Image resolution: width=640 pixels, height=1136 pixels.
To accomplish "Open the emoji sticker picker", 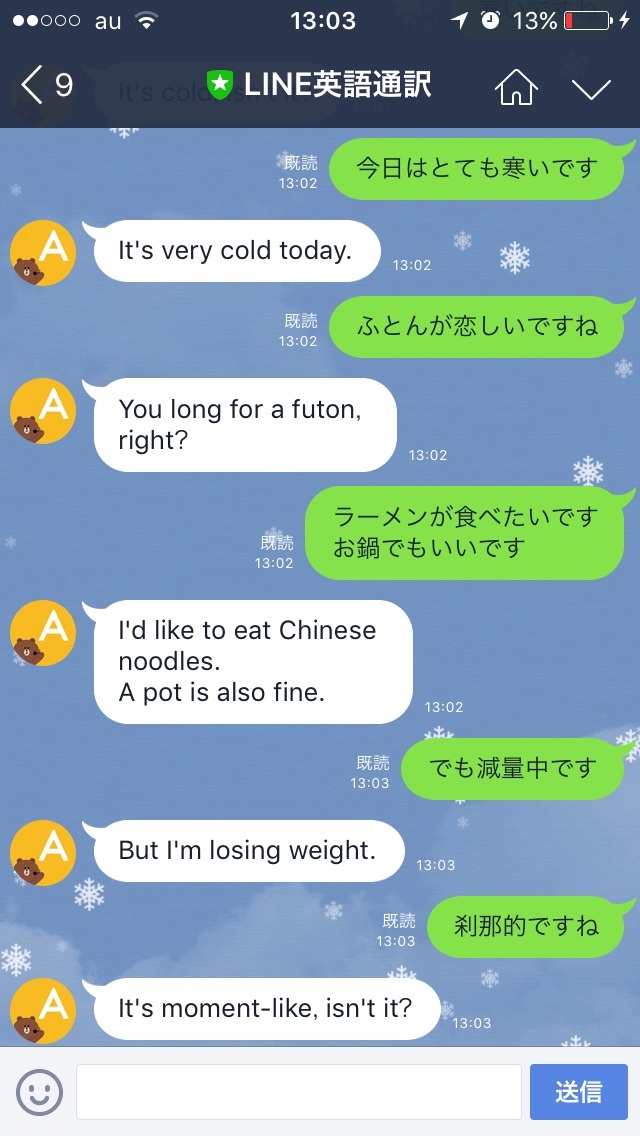I will [39, 1092].
